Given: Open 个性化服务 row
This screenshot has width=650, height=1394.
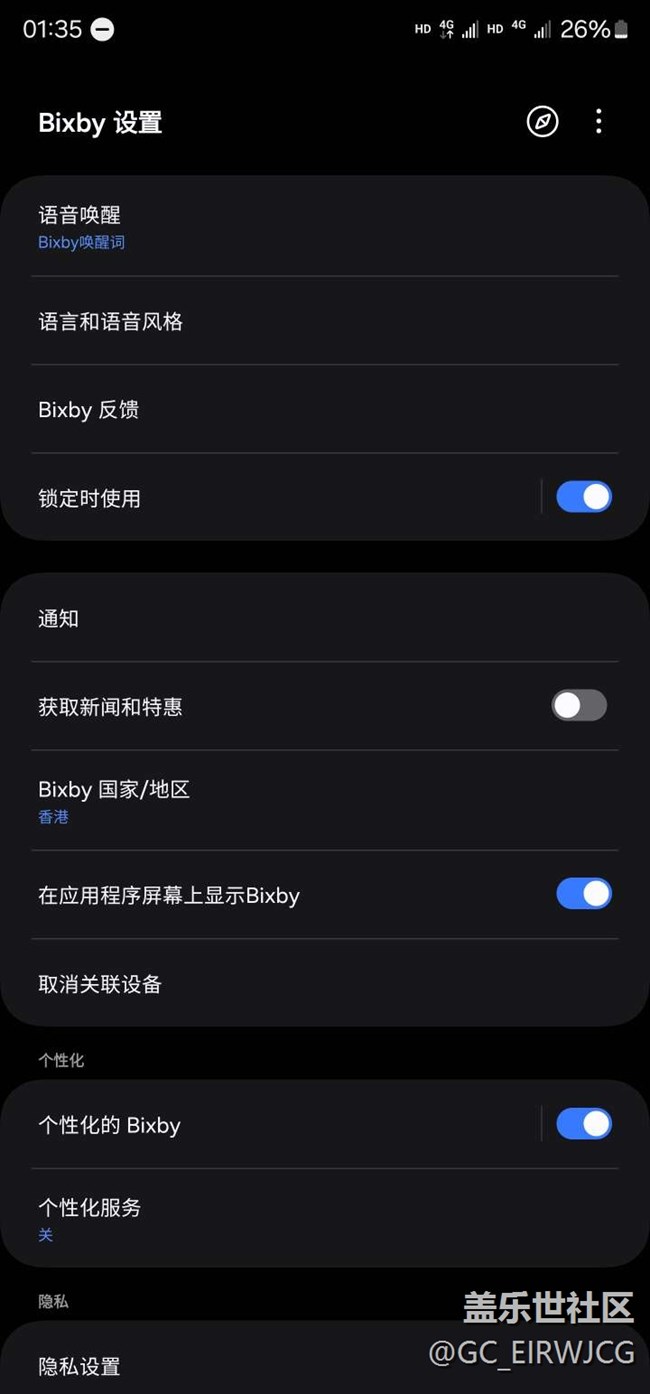Looking at the screenshot, I should pos(325,1218).
